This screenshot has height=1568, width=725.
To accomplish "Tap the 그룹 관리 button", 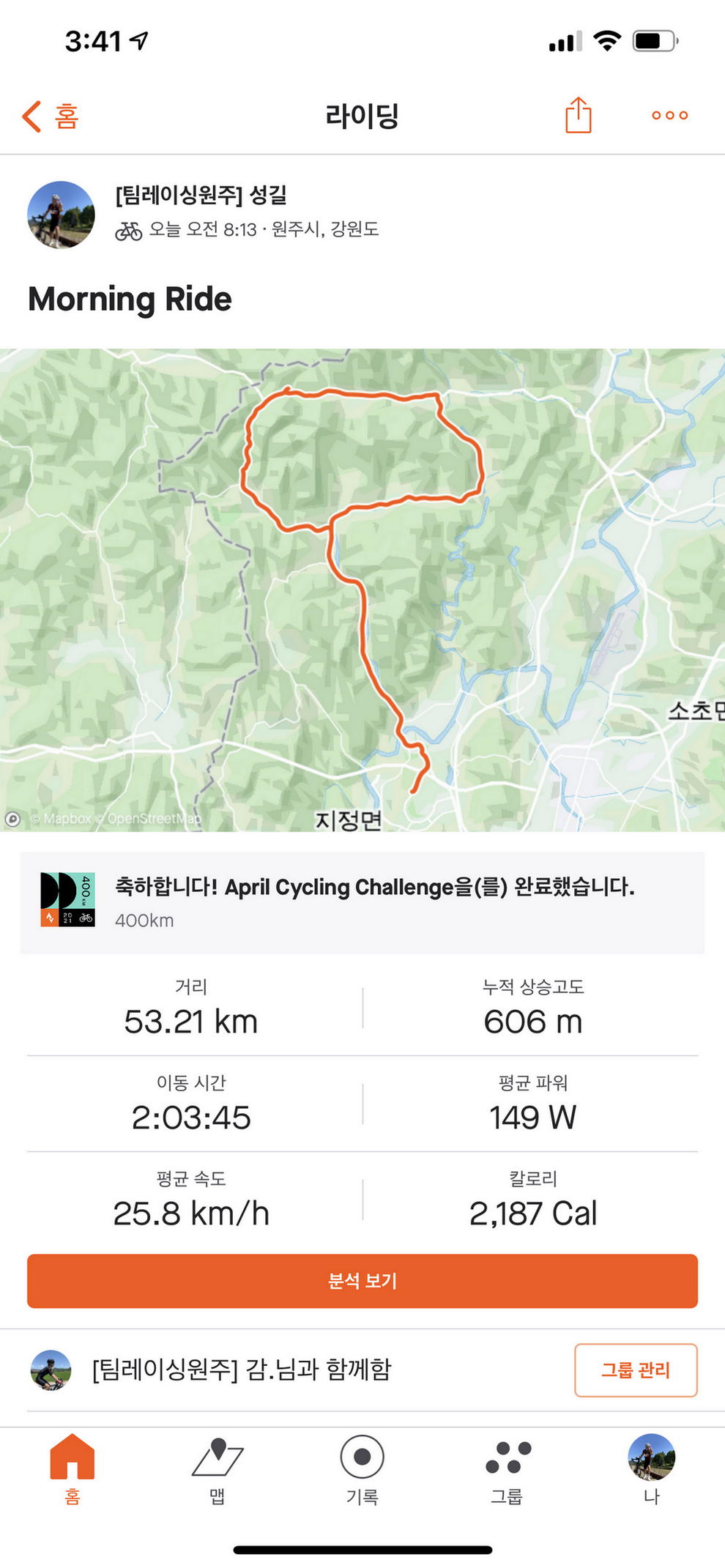I will coord(635,1370).
